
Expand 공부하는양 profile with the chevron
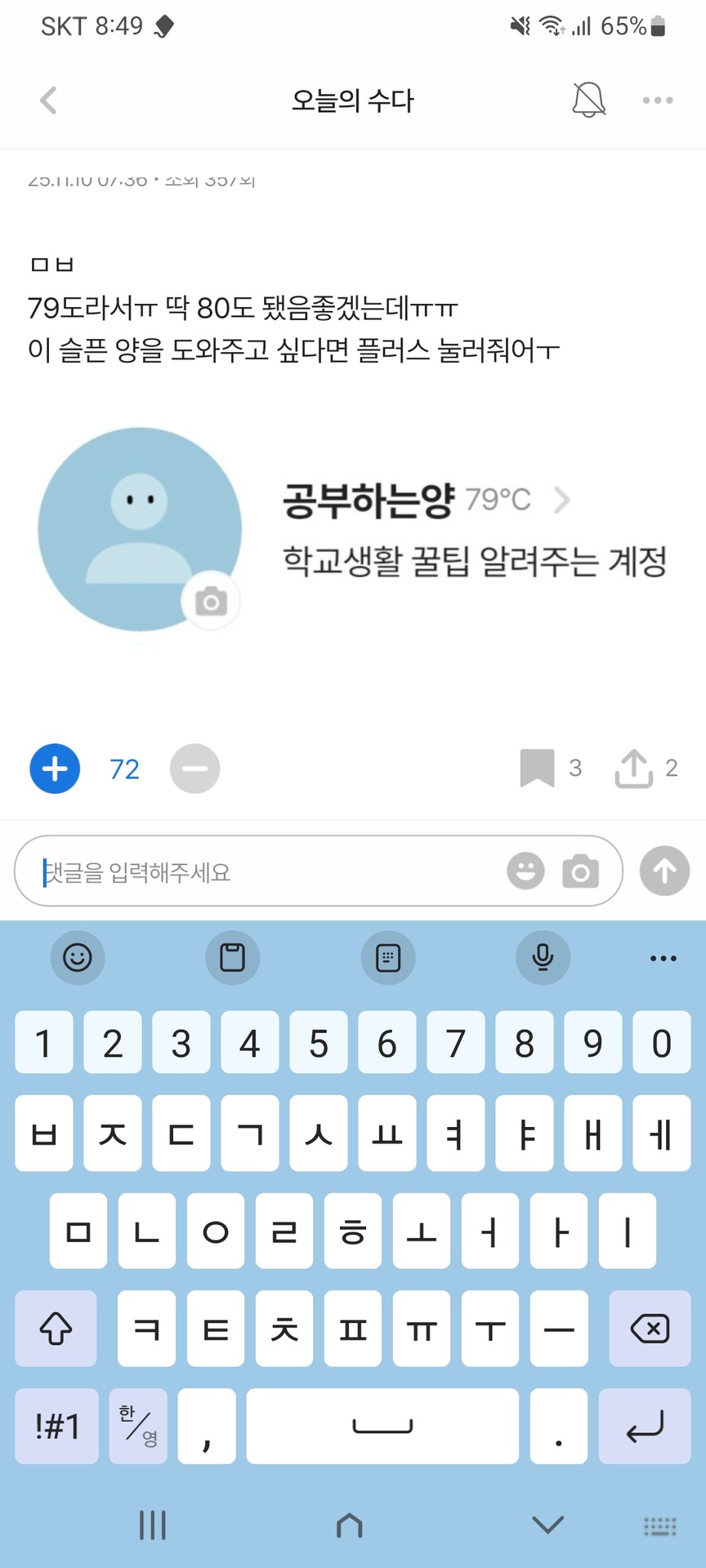(562, 501)
